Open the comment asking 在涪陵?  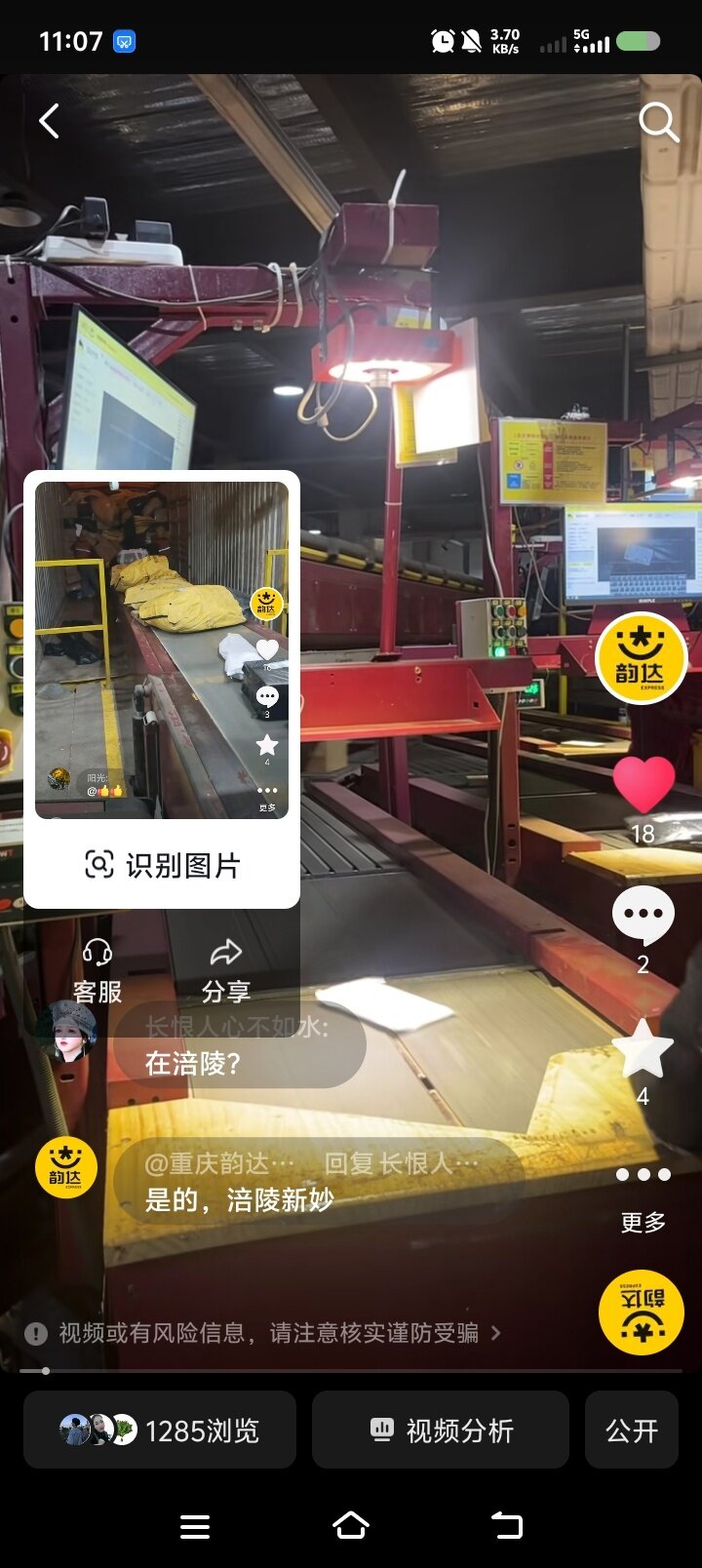pos(239,1047)
